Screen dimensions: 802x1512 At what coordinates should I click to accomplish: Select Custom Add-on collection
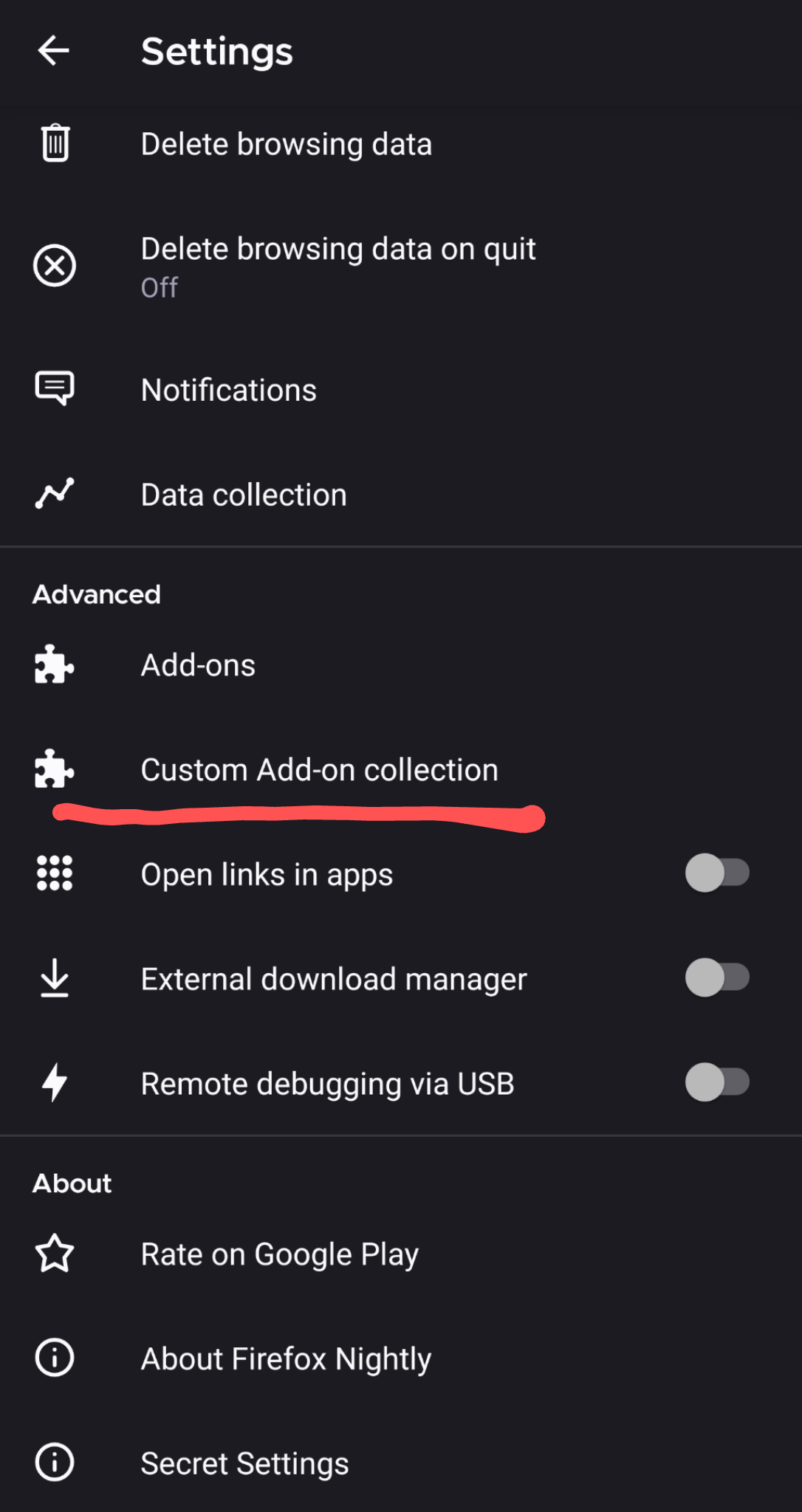319,770
